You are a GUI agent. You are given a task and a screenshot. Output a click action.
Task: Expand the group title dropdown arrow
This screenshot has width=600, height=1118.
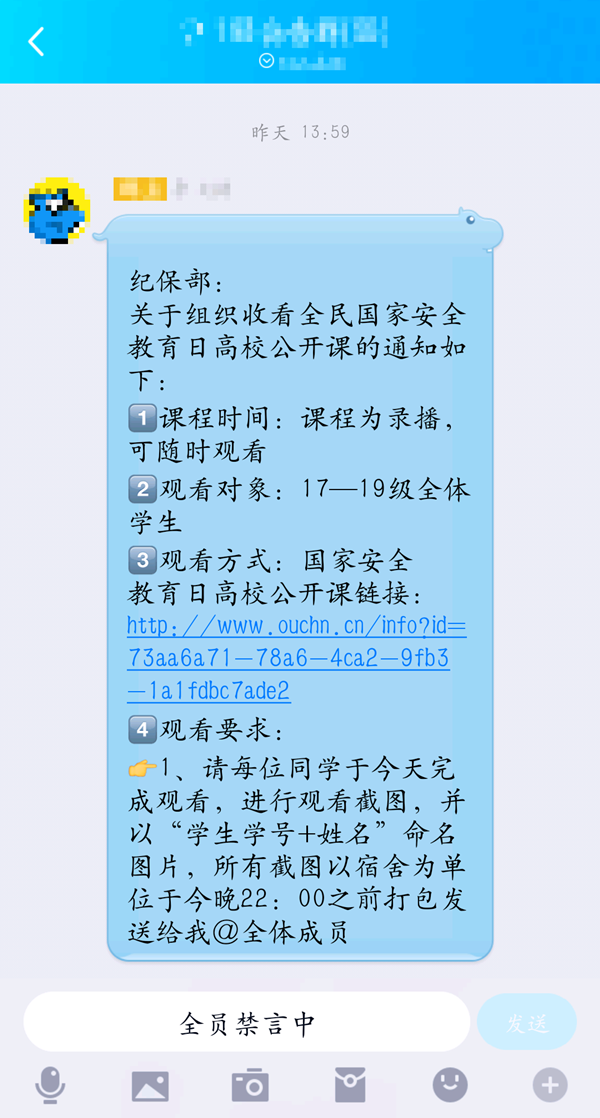pyautogui.click(x=266, y=61)
